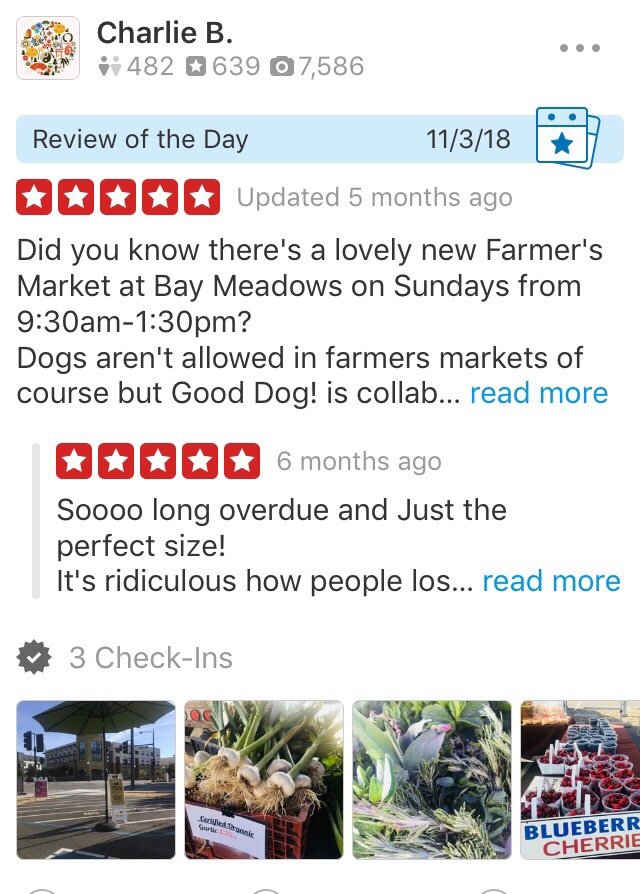640x894 pixels.
Task: Expand the Farmer's Market review with read more
Action: click(x=538, y=393)
